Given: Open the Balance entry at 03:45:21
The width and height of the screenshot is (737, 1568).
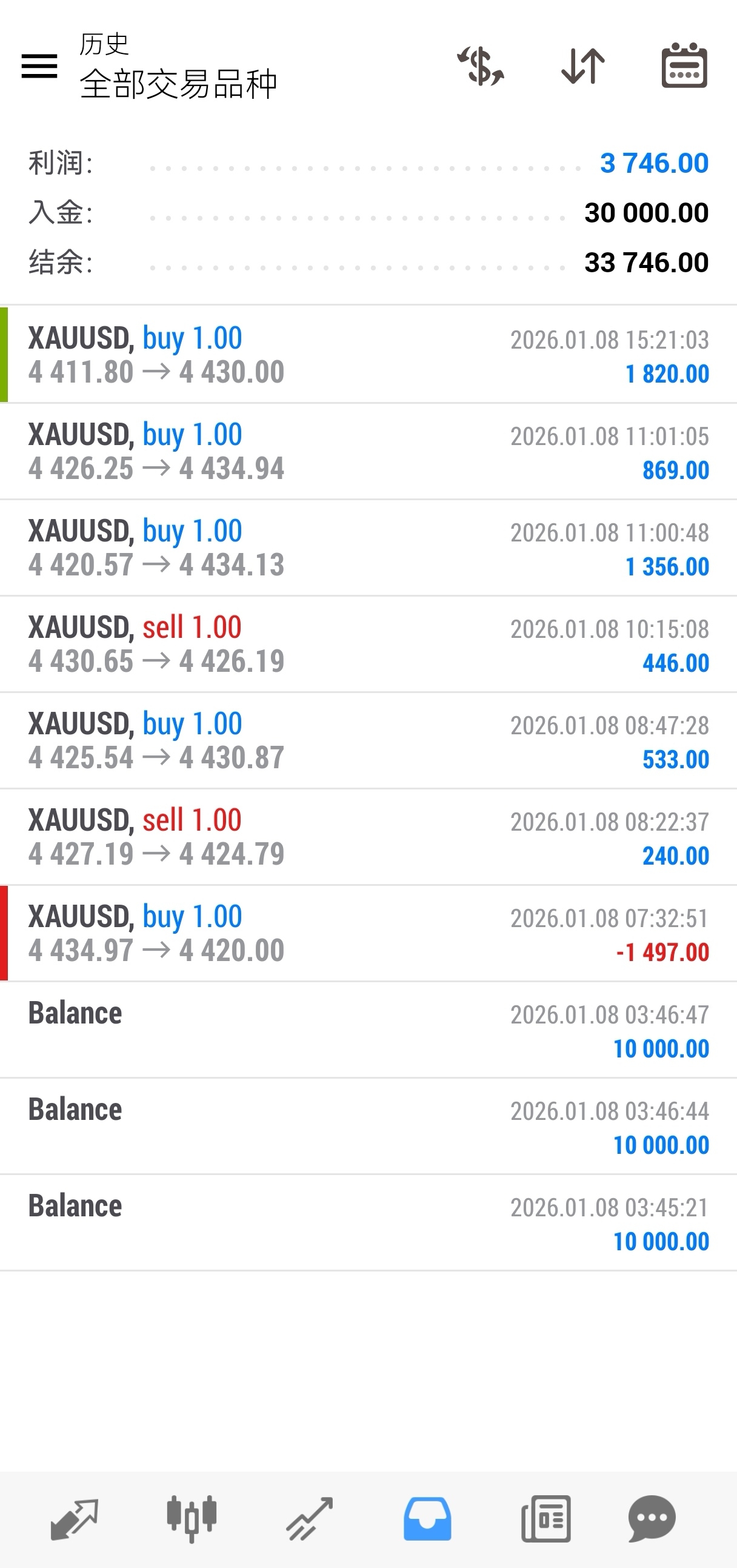Looking at the screenshot, I should coord(368,1223).
